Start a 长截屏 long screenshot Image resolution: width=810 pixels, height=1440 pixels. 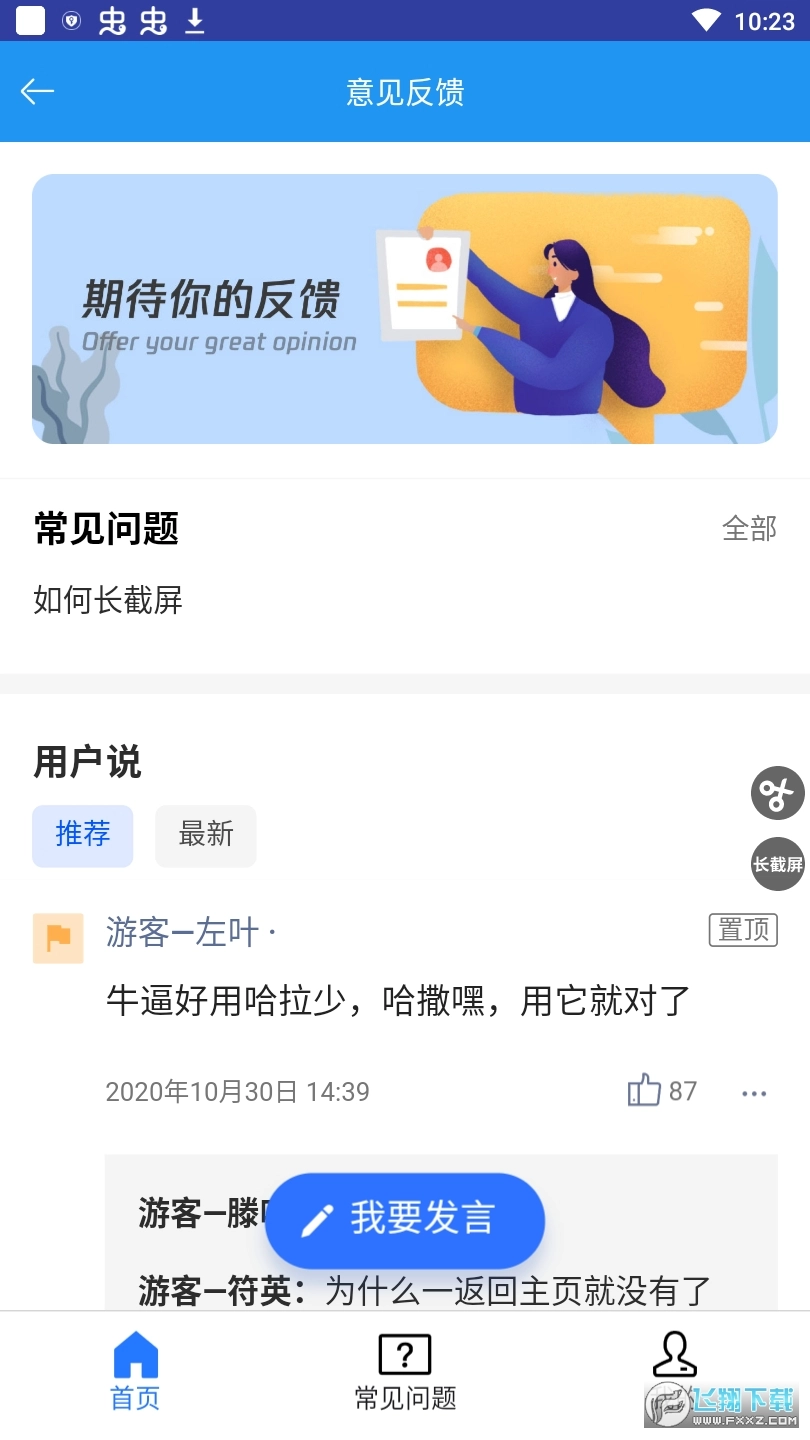point(777,864)
